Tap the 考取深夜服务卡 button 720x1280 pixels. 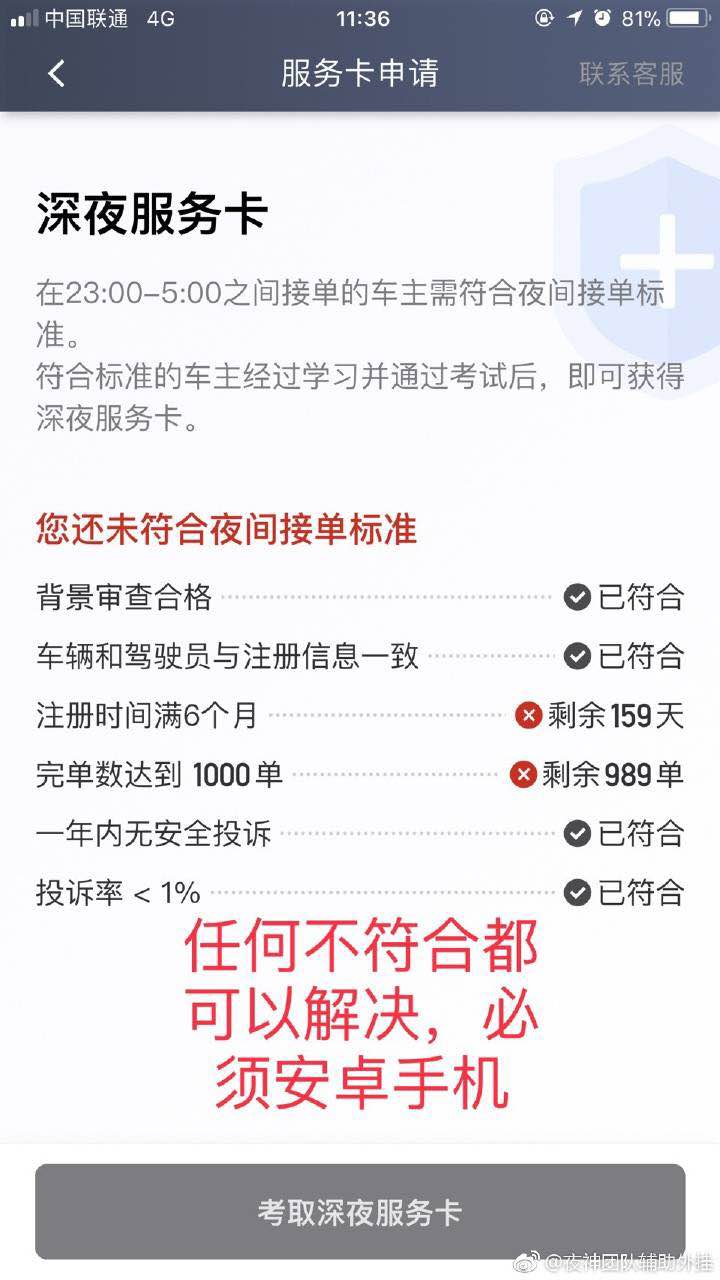[360, 1212]
